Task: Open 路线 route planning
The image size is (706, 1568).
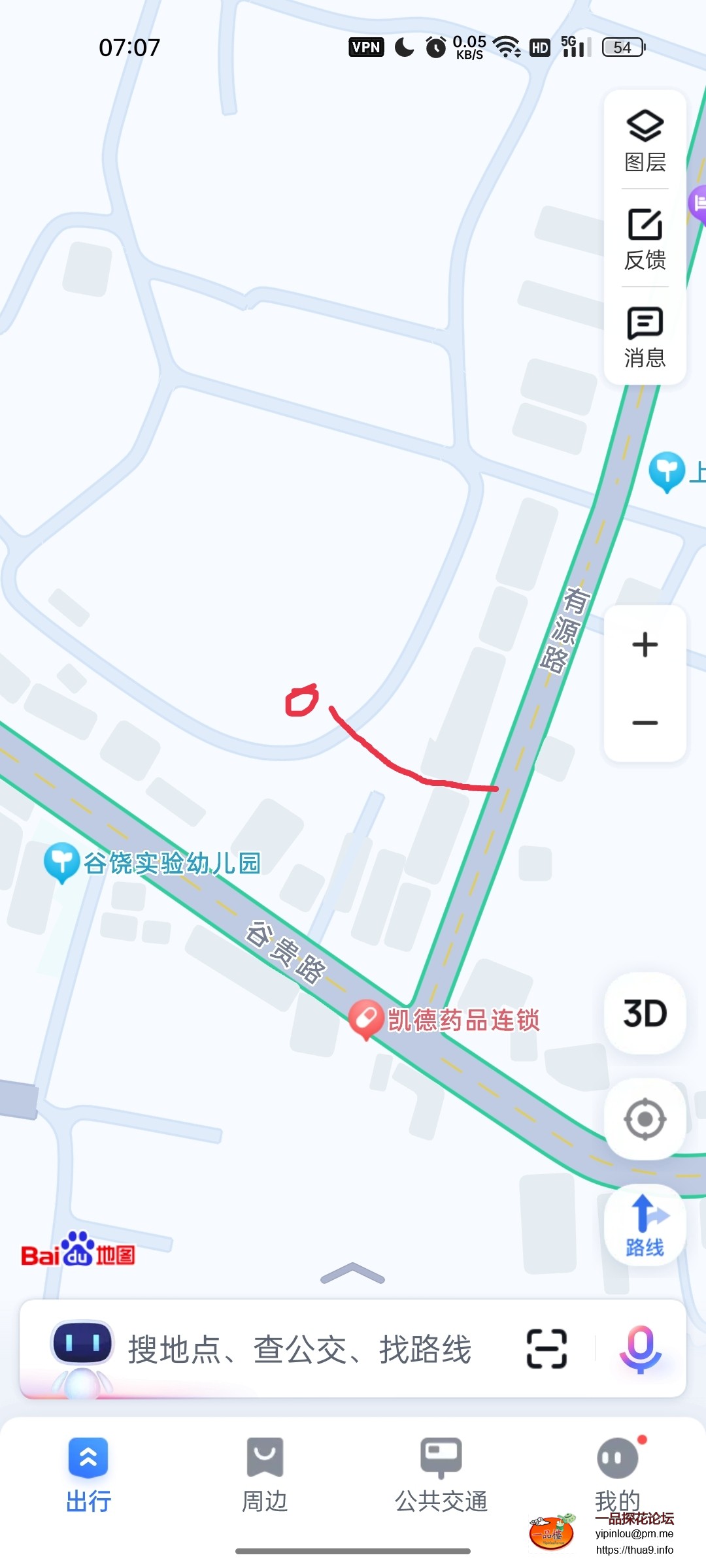Action: click(x=645, y=1226)
